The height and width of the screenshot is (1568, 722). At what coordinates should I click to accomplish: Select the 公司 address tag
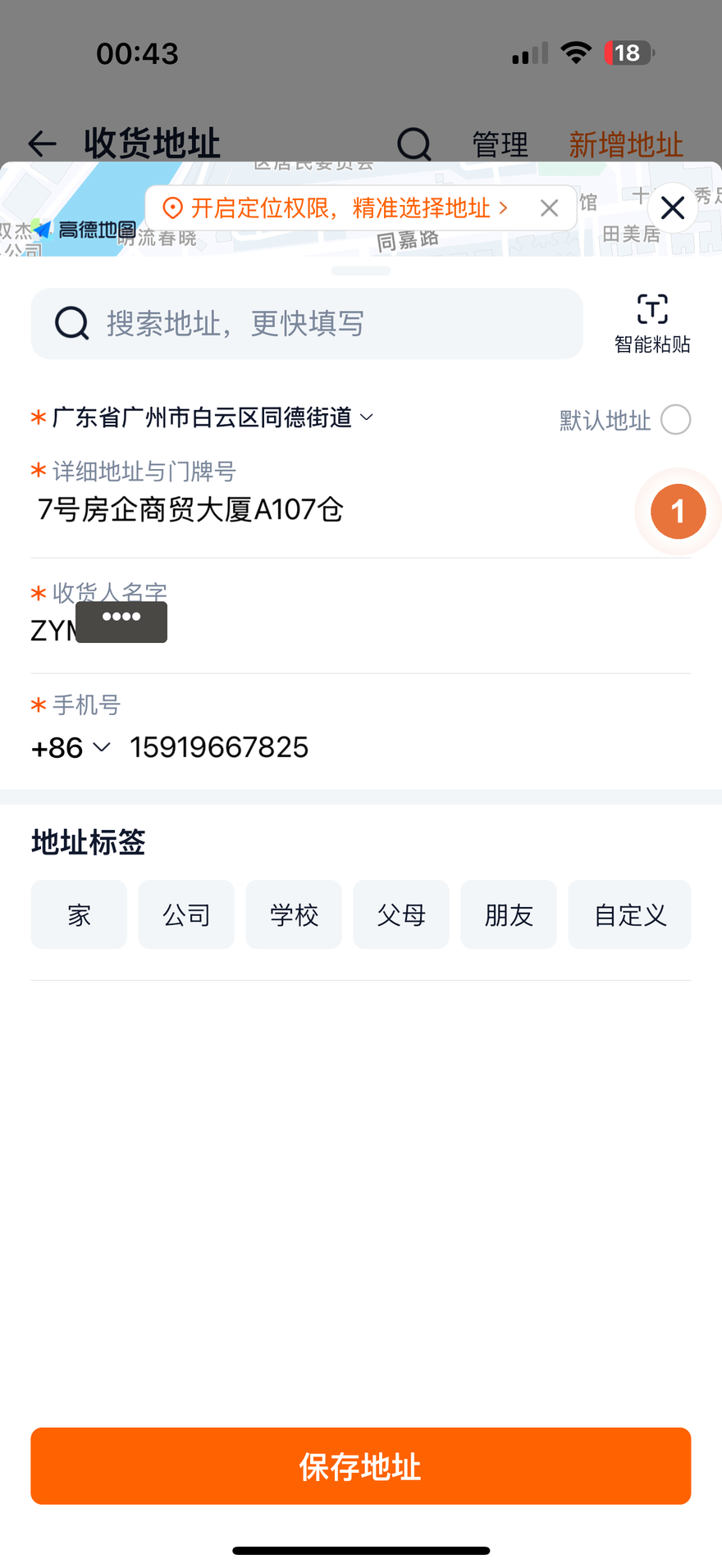point(186,914)
